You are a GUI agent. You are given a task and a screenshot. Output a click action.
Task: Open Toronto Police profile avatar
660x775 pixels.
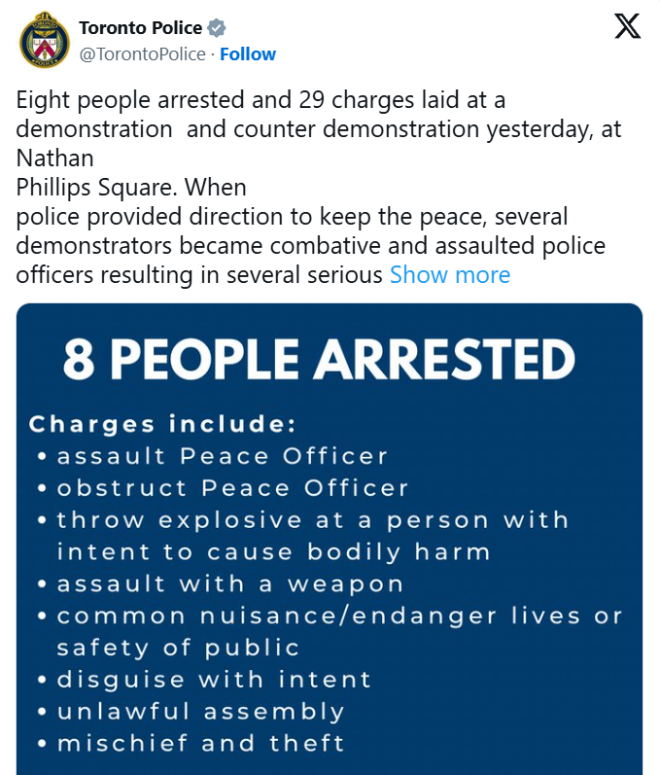point(43,40)
